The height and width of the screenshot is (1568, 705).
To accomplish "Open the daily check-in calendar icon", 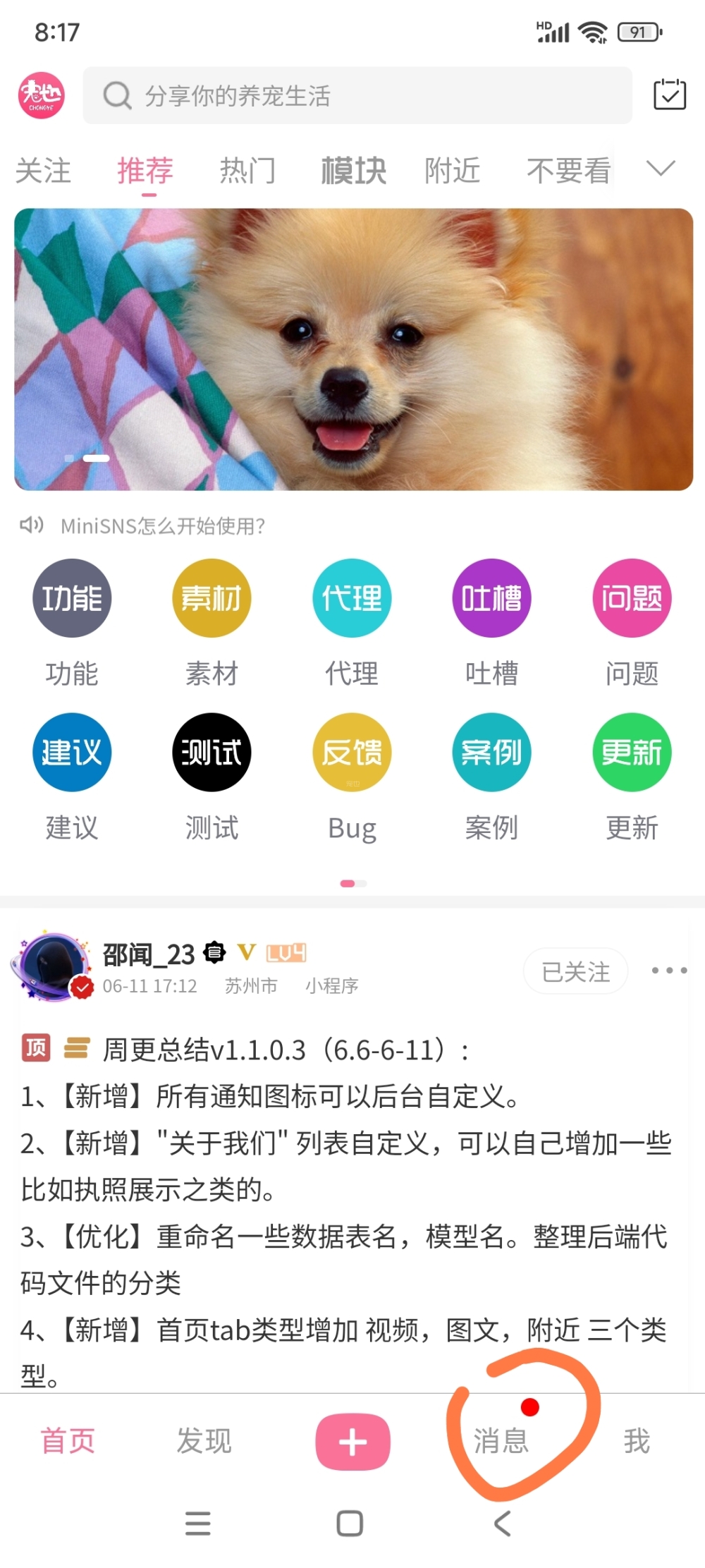I will (669, 95).
